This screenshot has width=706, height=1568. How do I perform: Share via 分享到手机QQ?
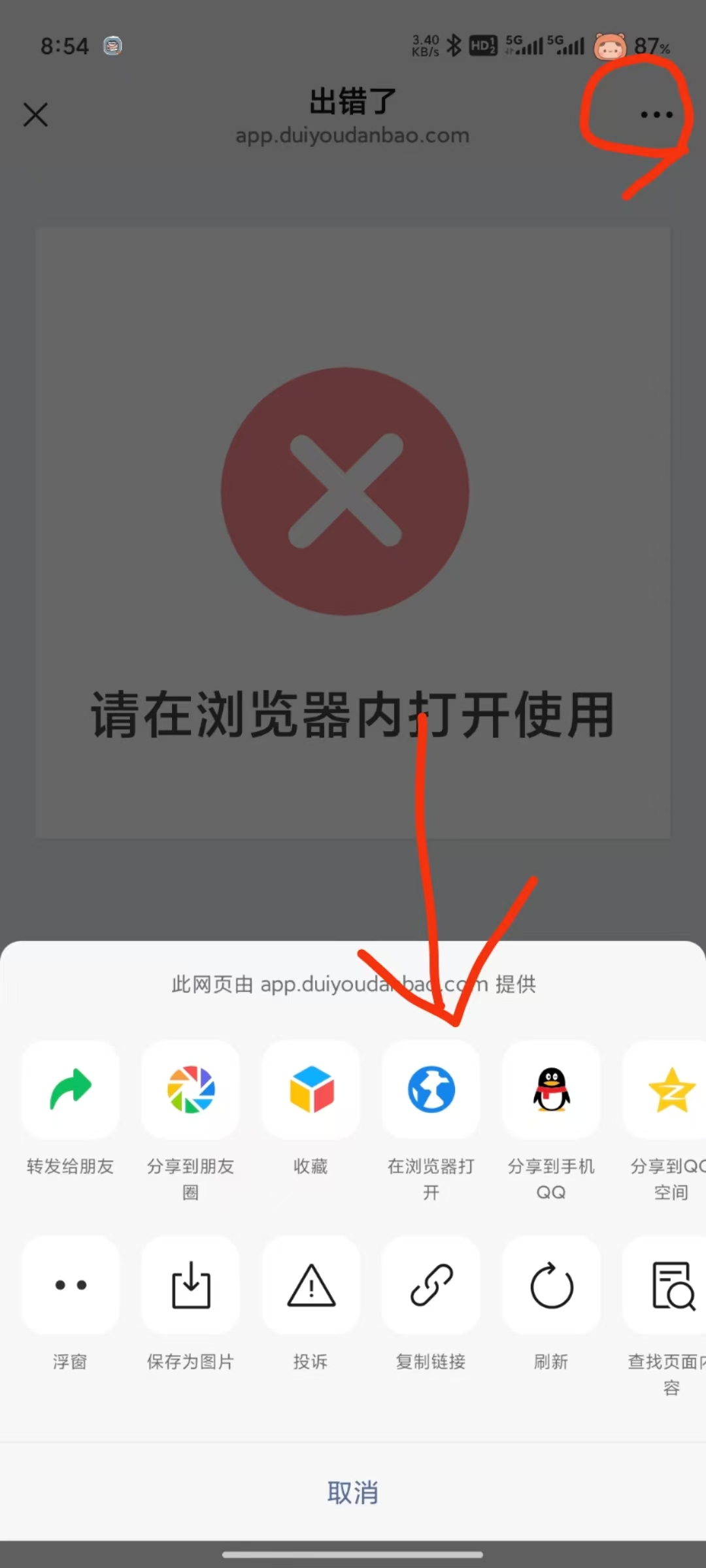[552, 1090]
